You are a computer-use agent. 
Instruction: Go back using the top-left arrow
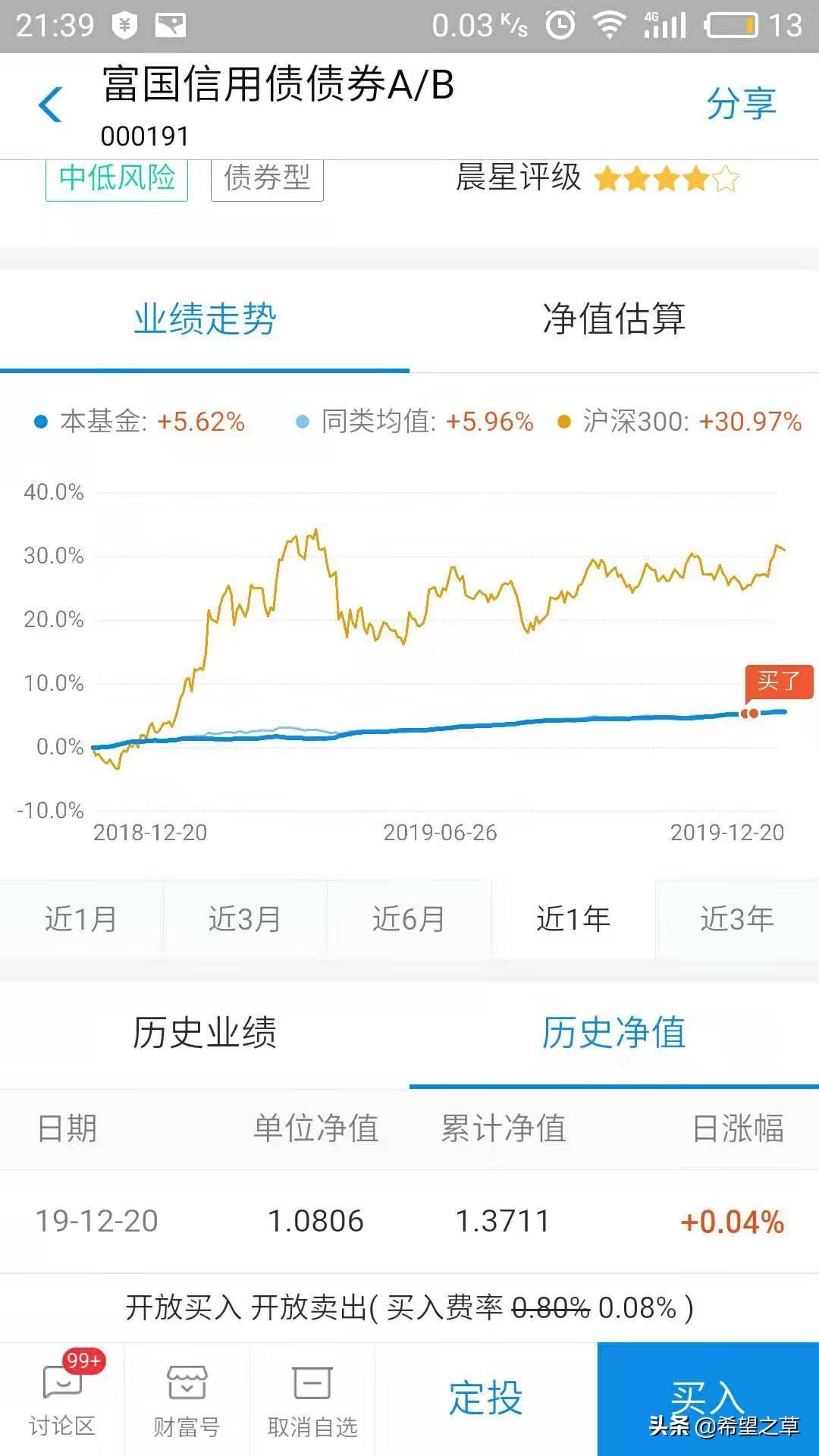coord(50,105)
